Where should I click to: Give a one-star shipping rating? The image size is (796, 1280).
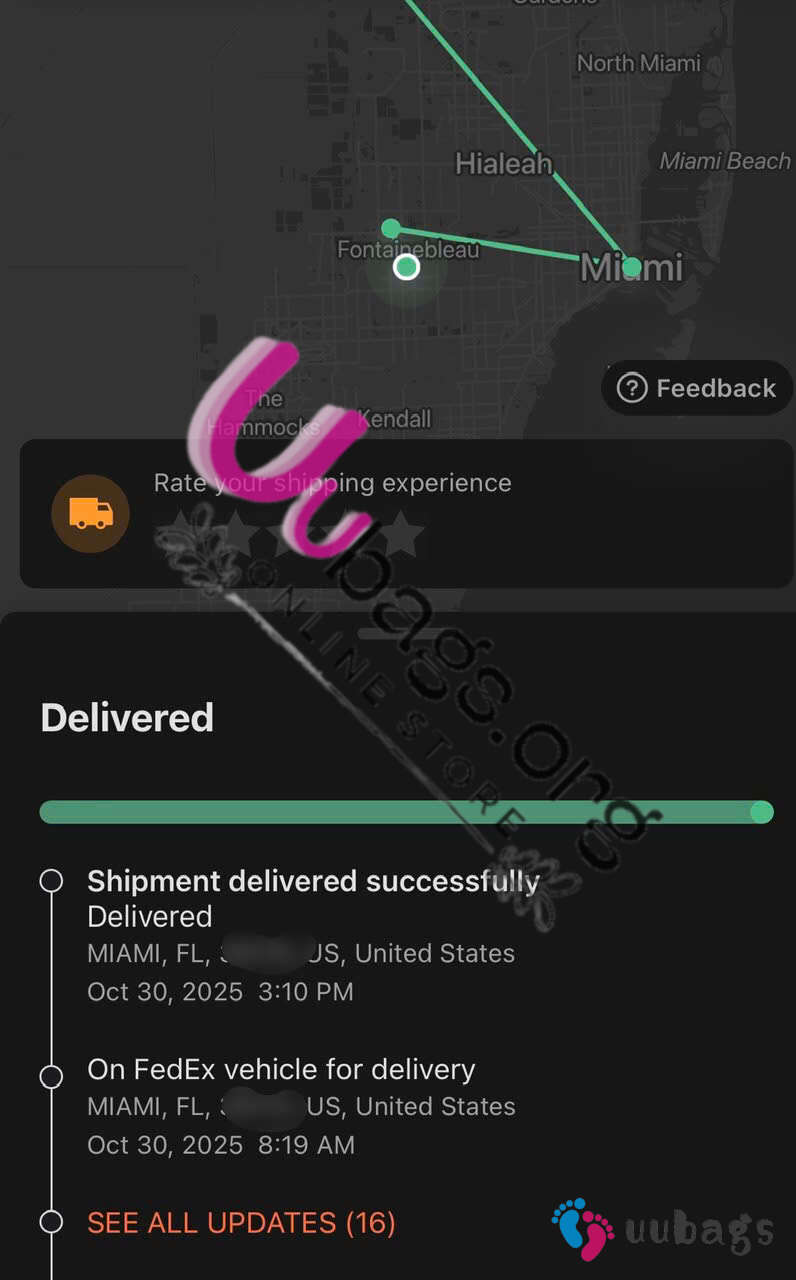(178, 535)
